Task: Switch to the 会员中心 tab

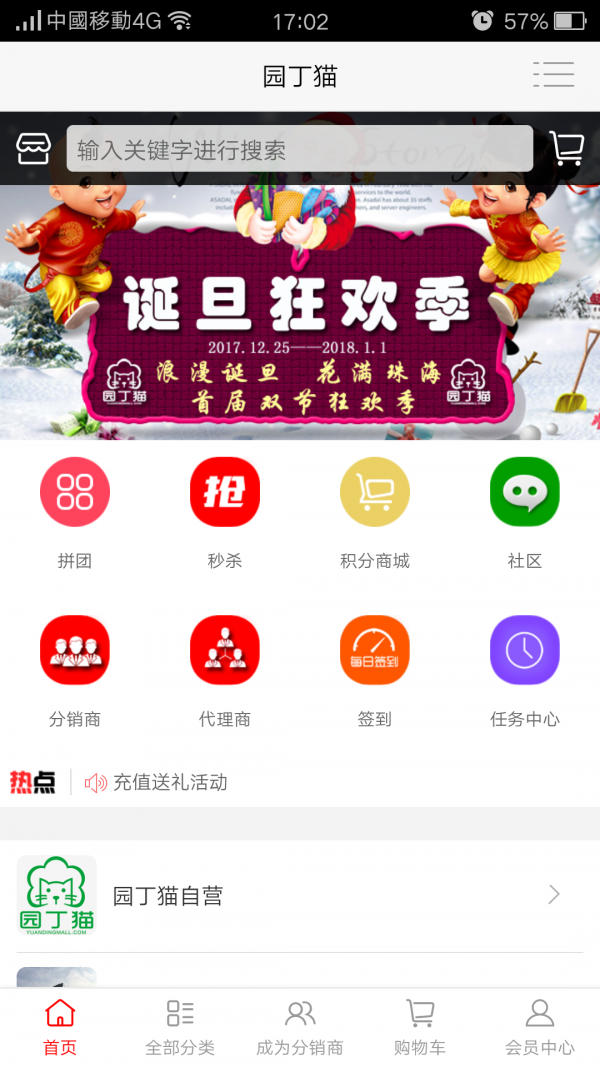Action: [x=540, y=1028]
